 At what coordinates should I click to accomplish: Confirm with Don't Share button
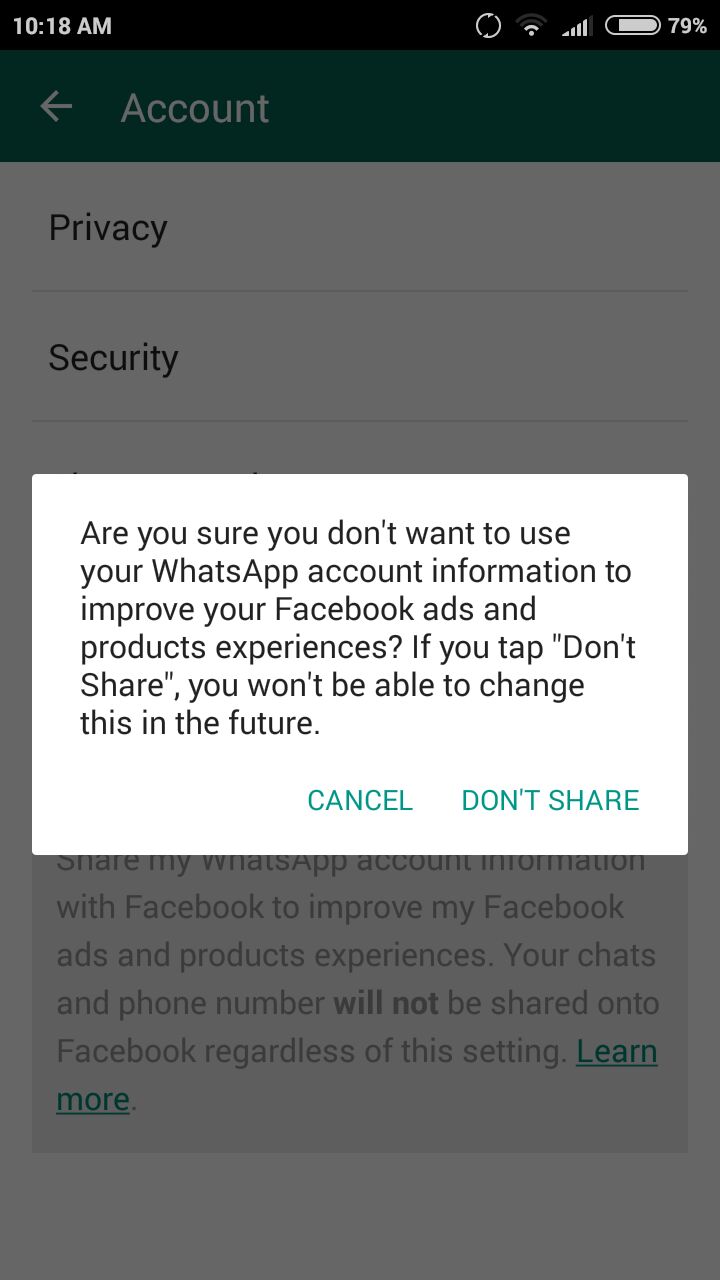click(x=550, y=800)
